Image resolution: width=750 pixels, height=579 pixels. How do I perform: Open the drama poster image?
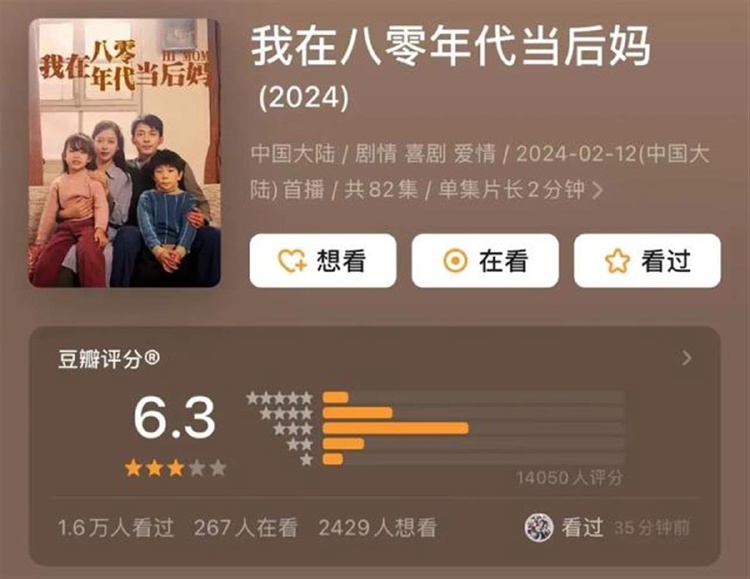click(125, 153)
